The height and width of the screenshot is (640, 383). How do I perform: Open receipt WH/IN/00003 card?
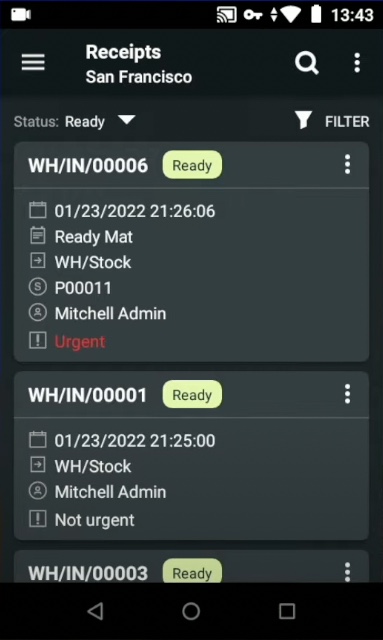[192, 567]
